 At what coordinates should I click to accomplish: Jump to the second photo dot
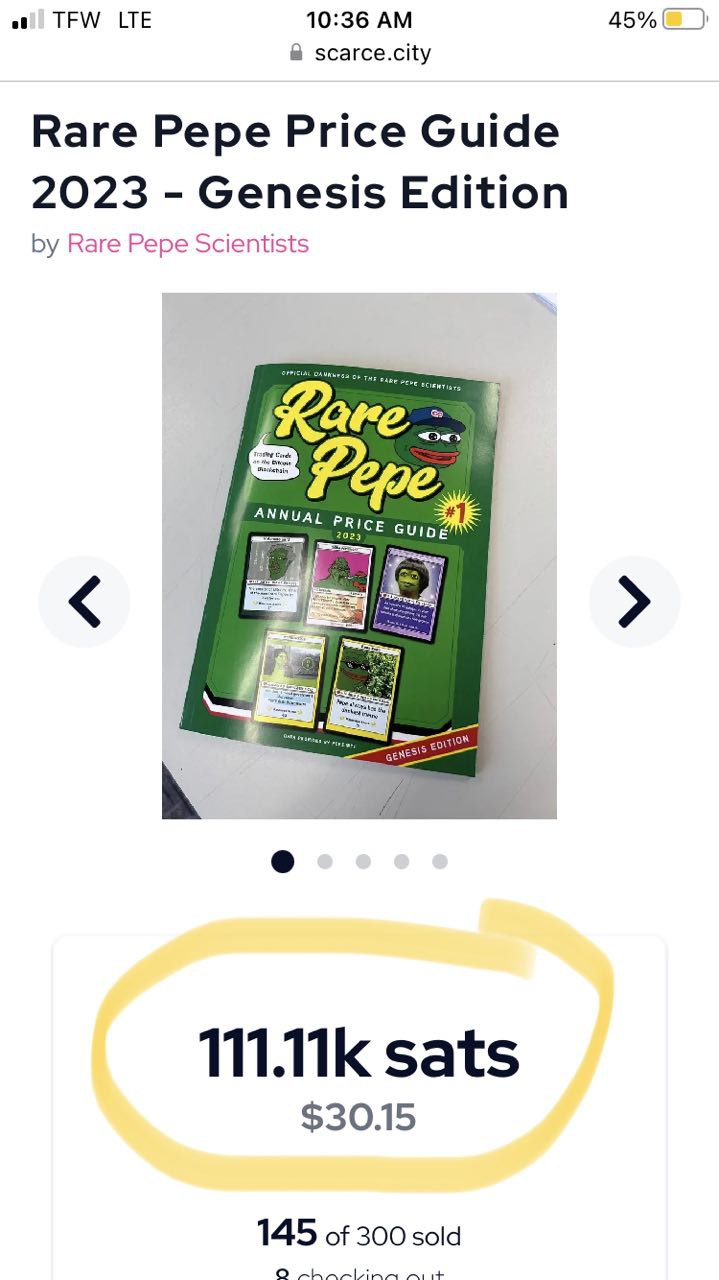pos(324,861)
